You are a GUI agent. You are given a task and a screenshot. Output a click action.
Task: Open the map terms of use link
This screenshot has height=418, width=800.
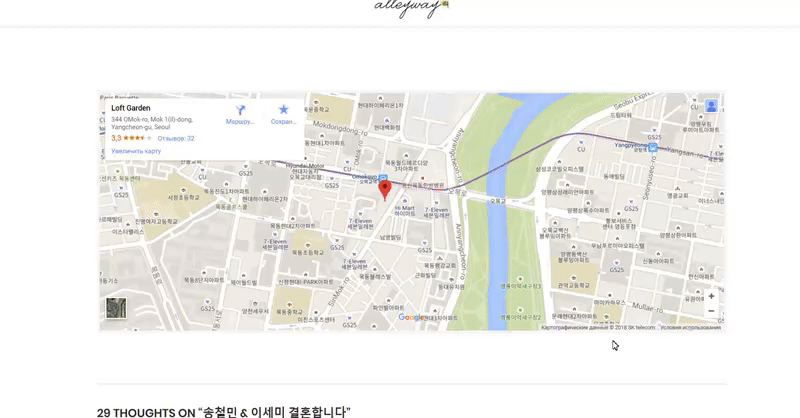(690, 327)
